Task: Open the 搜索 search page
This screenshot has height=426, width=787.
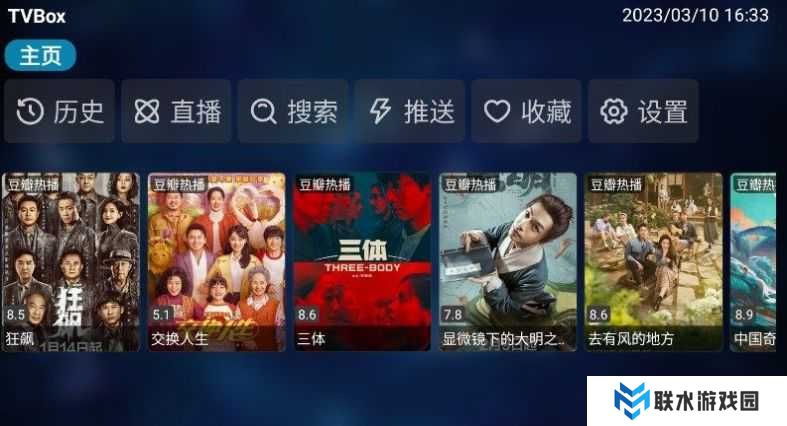Action: (293, 111)
